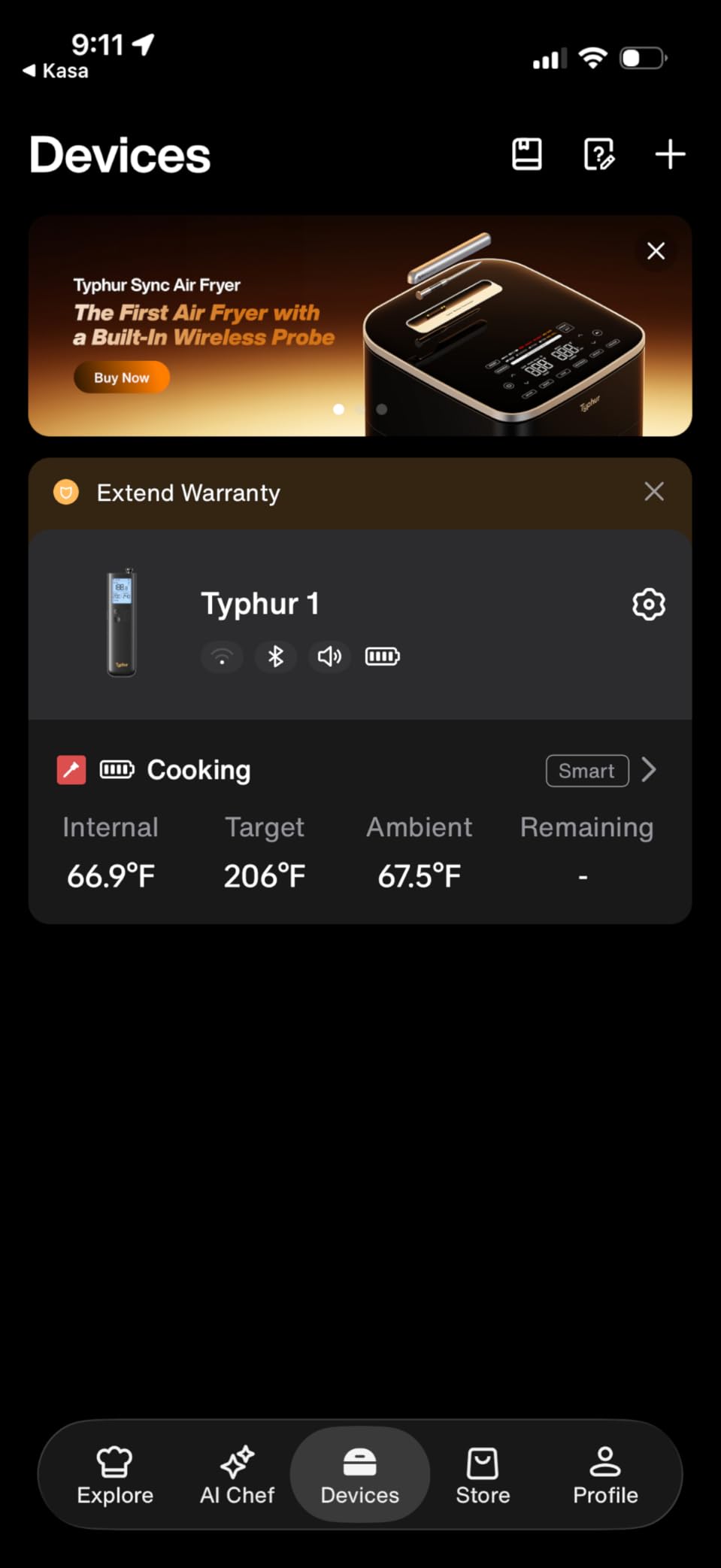
Task: Dismiss the Extend Warranty banner
Action: coord(653,492)
